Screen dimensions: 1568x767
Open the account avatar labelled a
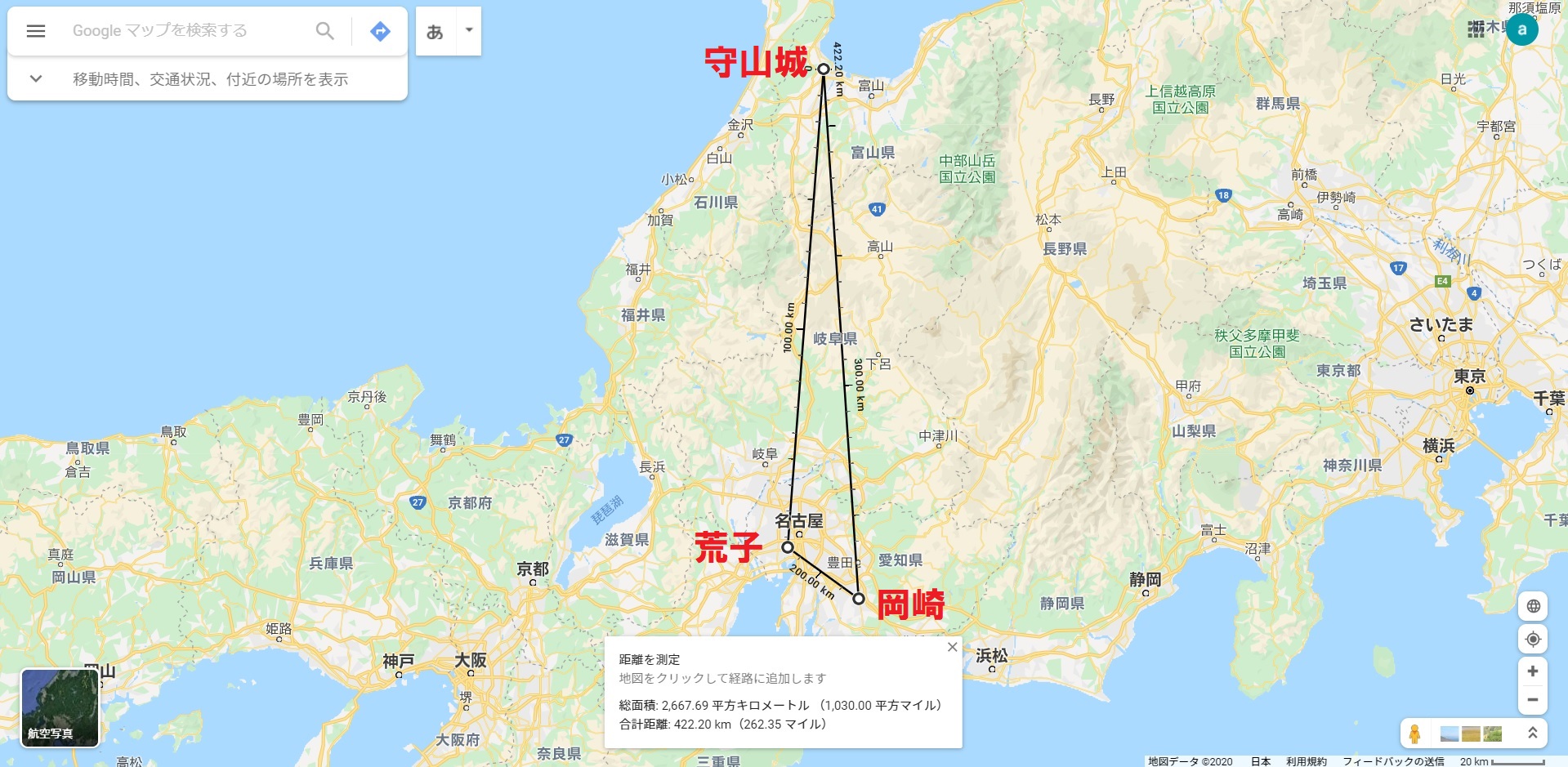1521,29
